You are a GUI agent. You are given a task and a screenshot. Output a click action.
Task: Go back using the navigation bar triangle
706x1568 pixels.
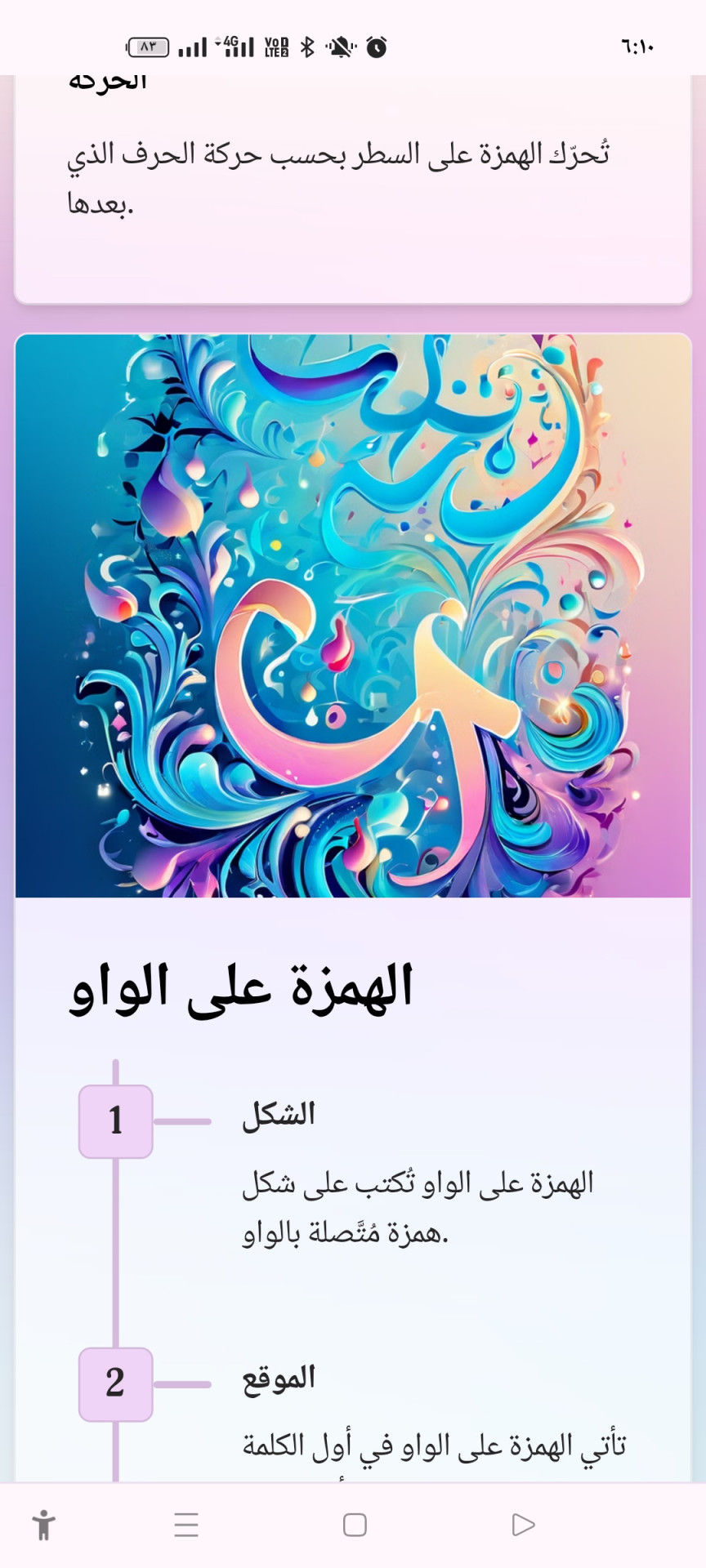pos(523,1525)
